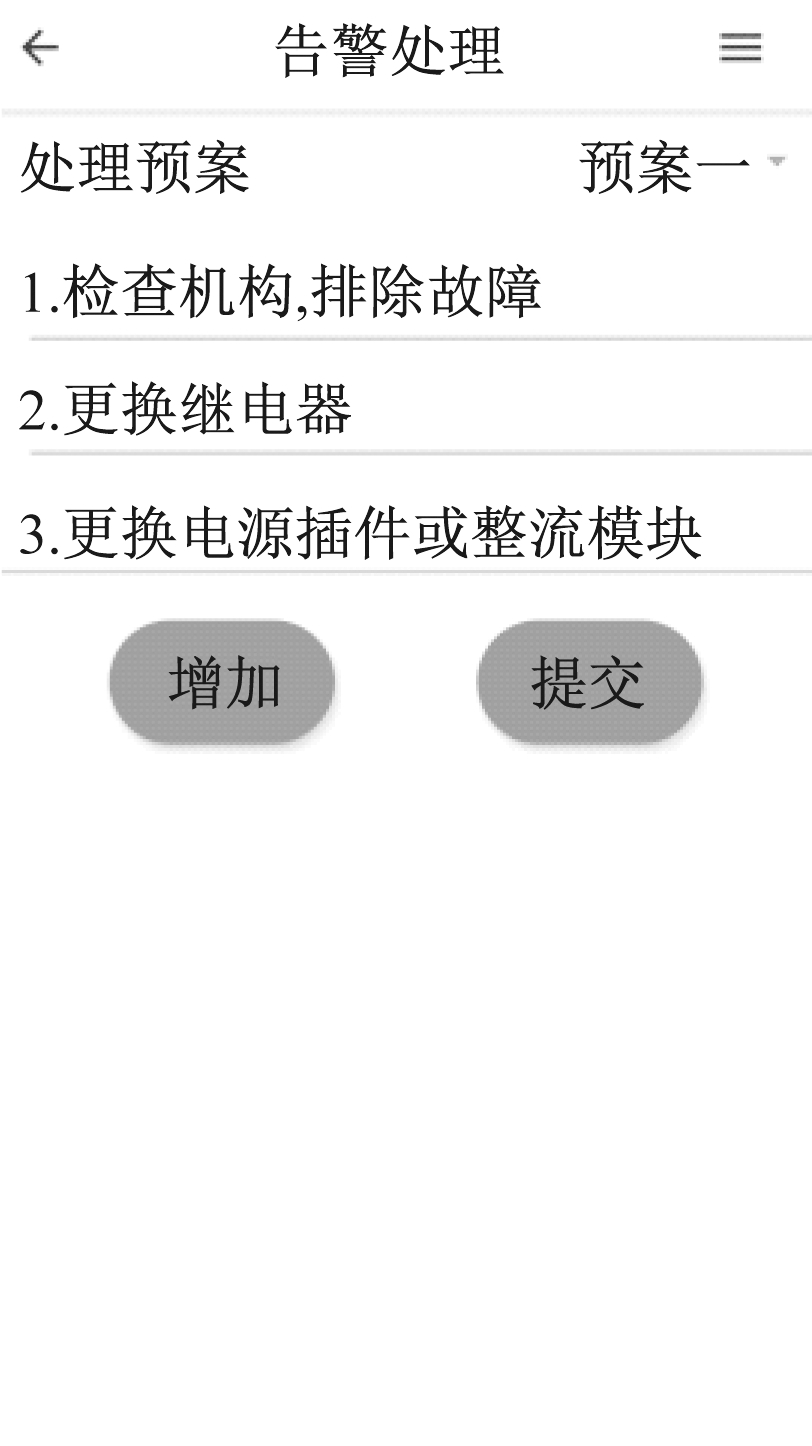
Task: Click the menu icon opposite the back arrow
Action: tap(740, 47)
